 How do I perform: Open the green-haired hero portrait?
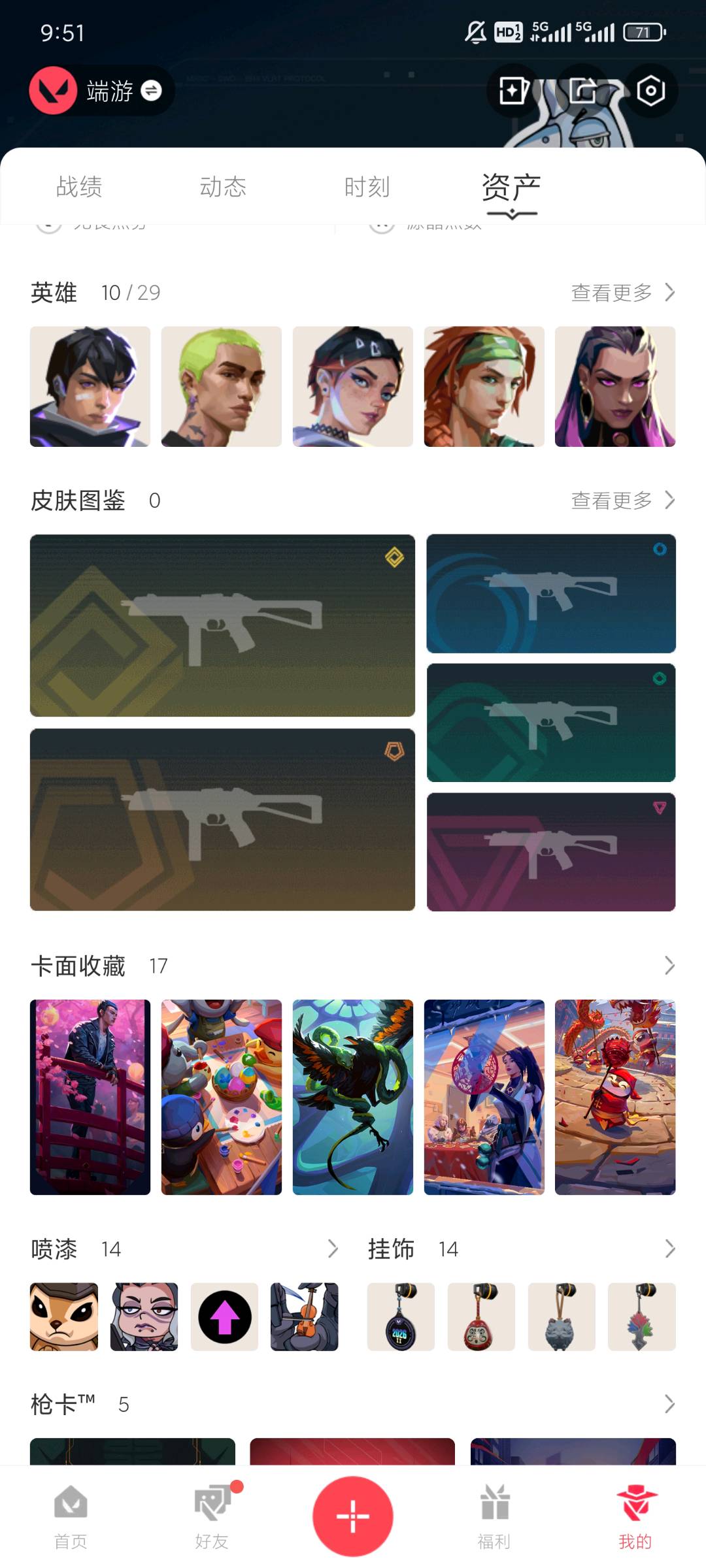[x=222, y=387]
